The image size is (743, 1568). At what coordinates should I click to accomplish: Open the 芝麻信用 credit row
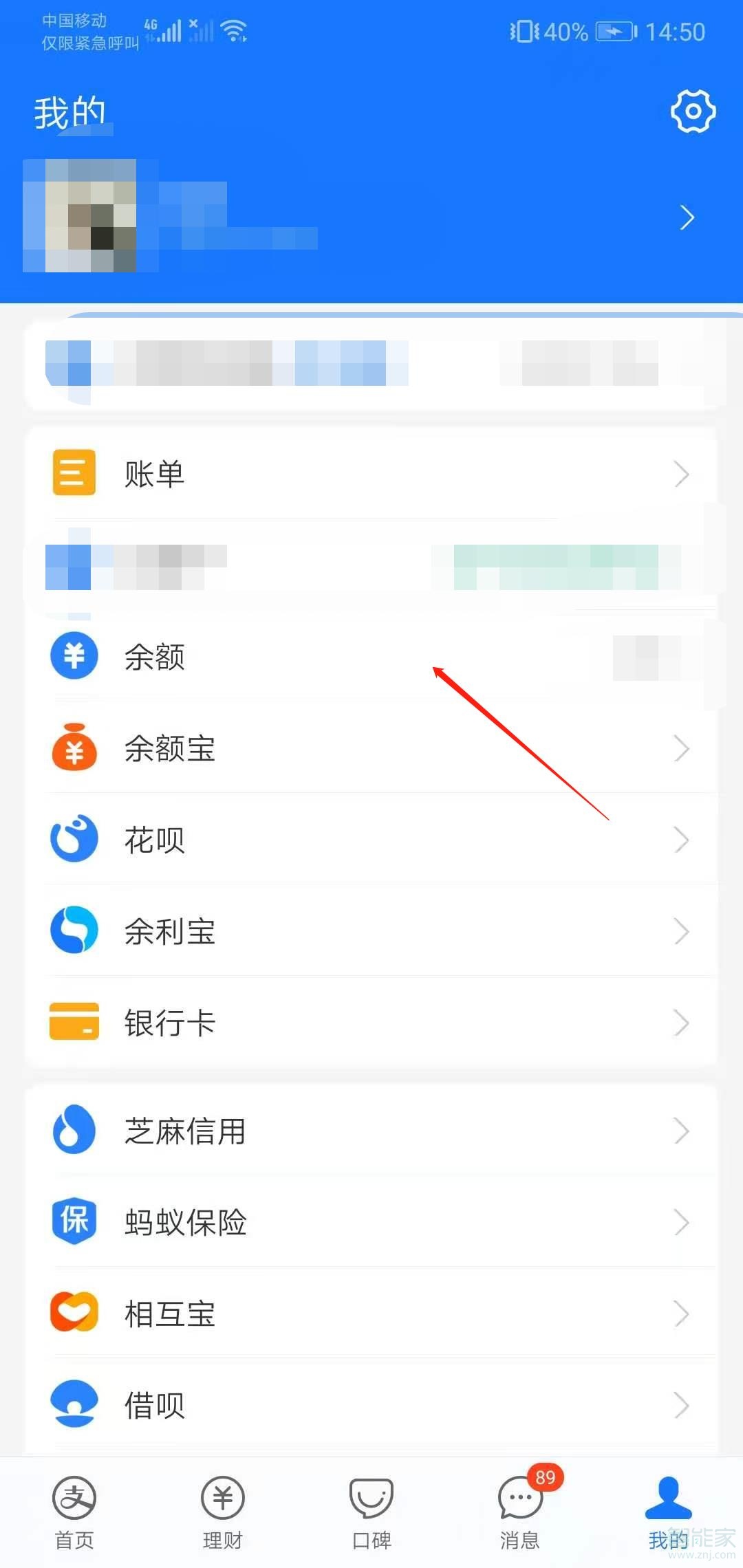[x=371, y=1131]
